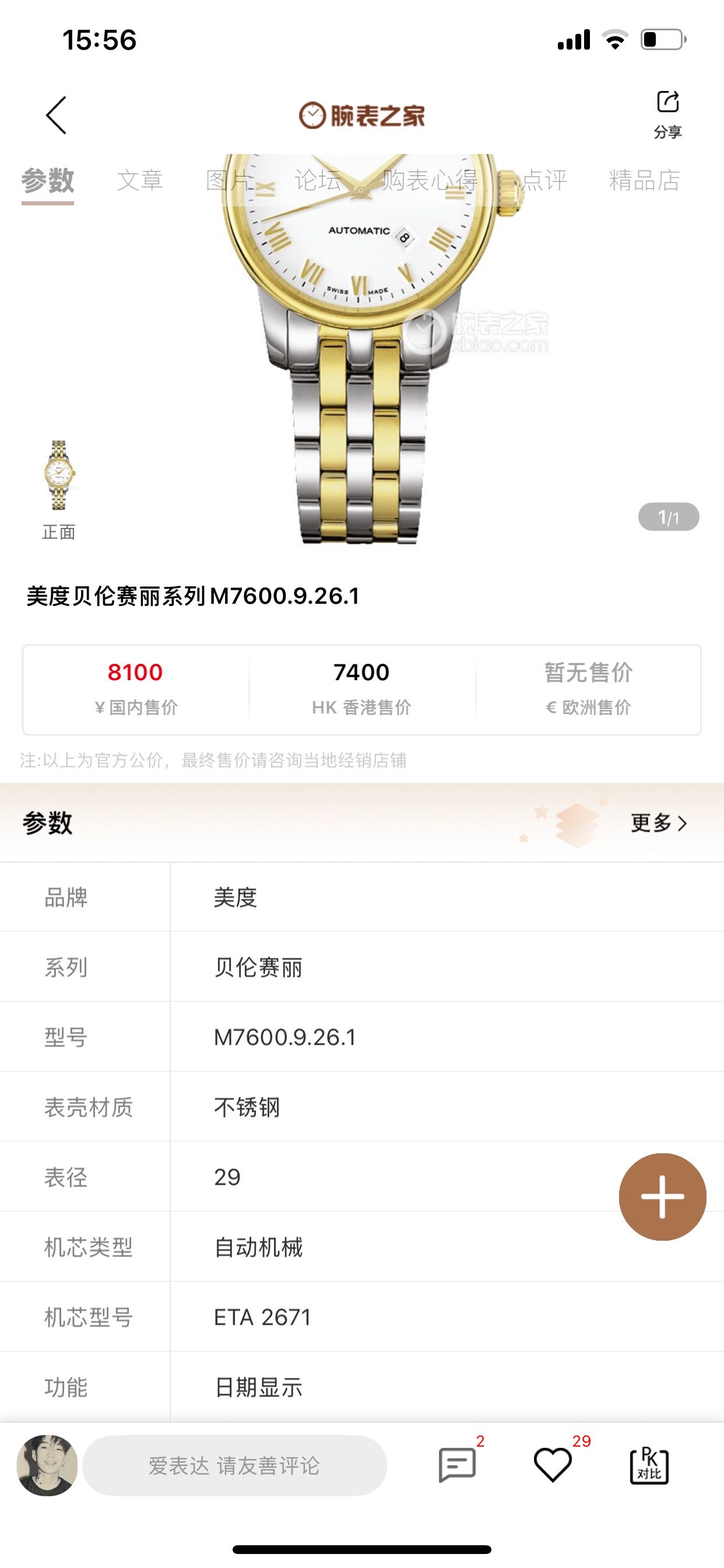This screenshot has height=1568, width=724.
Task: Switch to the 点评 tab
Action: pyautogui.click(x=544, y=180)
